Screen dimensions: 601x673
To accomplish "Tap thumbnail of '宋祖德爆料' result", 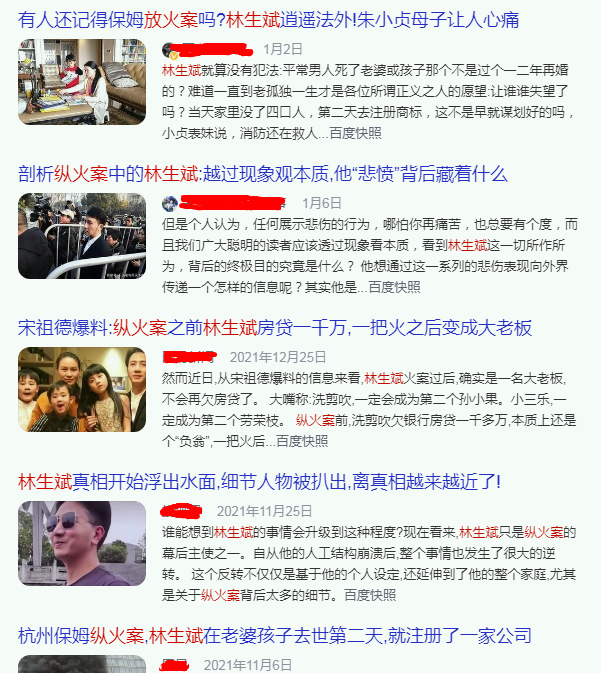I will (82, 390).
